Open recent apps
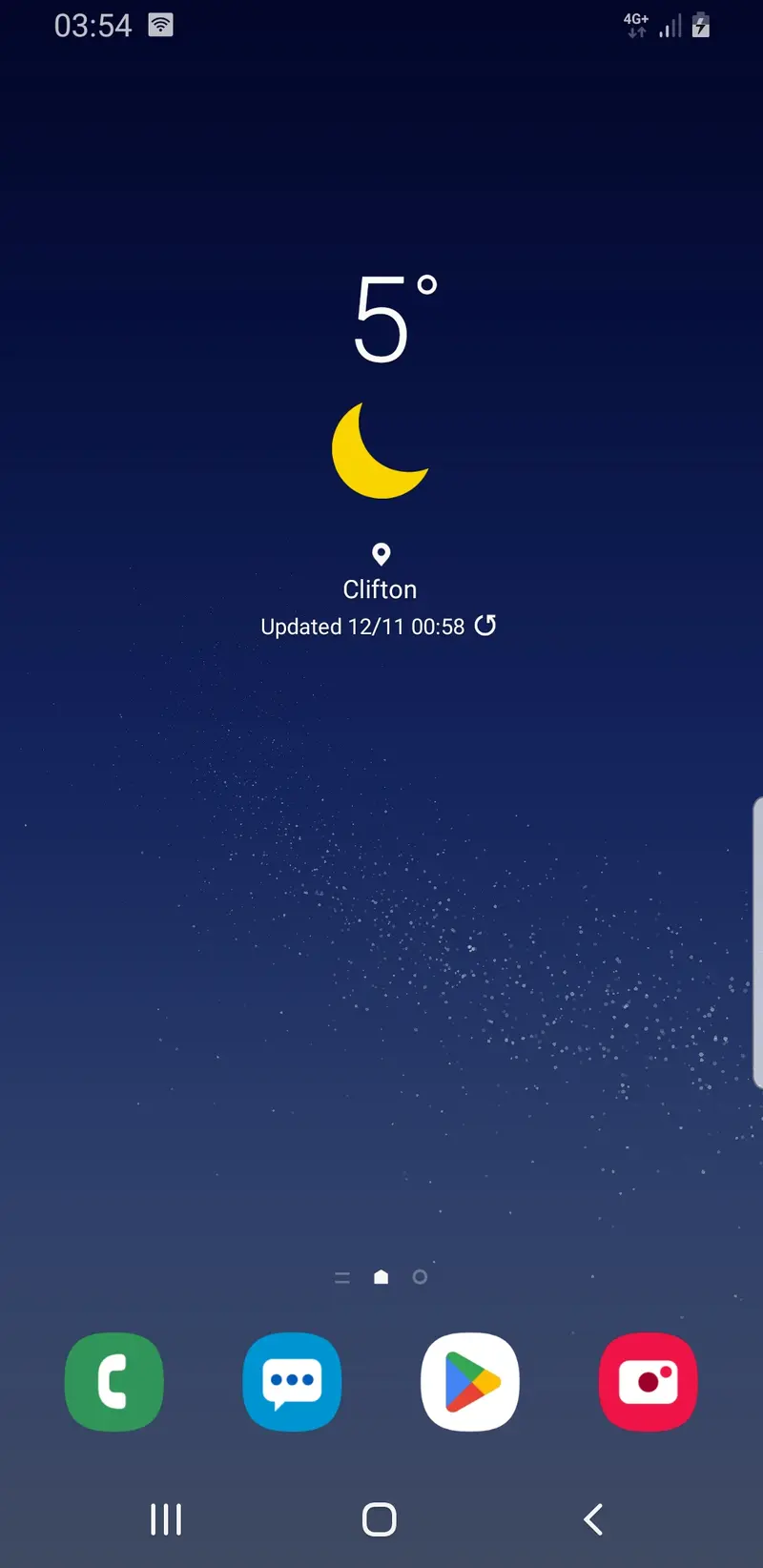763x1568 pixels. click(x=166, y=1519)
